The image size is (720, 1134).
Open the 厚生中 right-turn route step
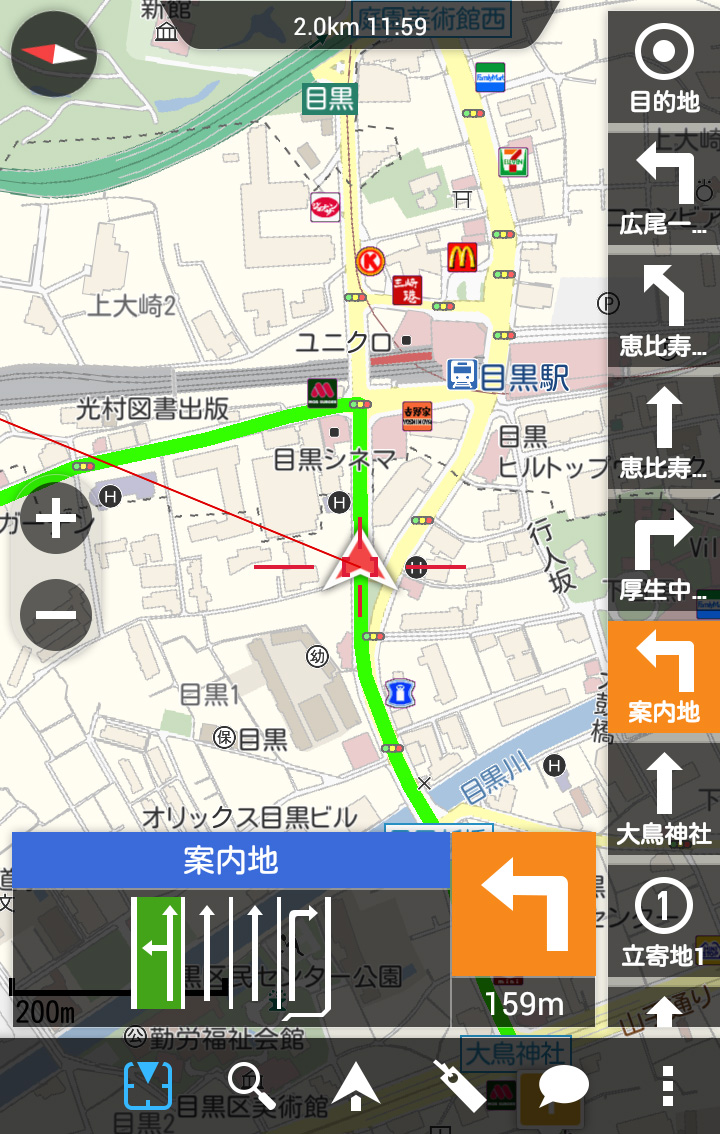664,555
